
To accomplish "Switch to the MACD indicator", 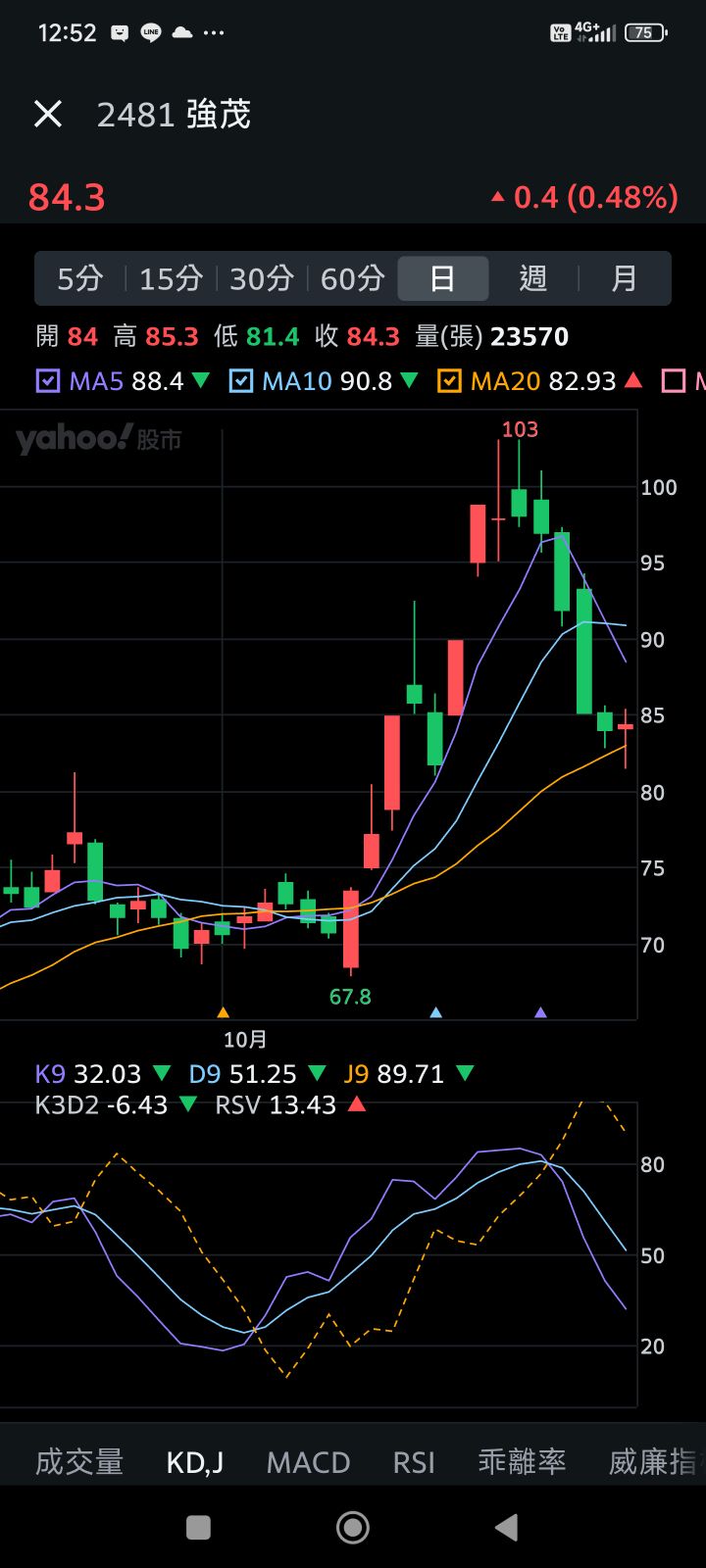I will tap(308, 1462).
